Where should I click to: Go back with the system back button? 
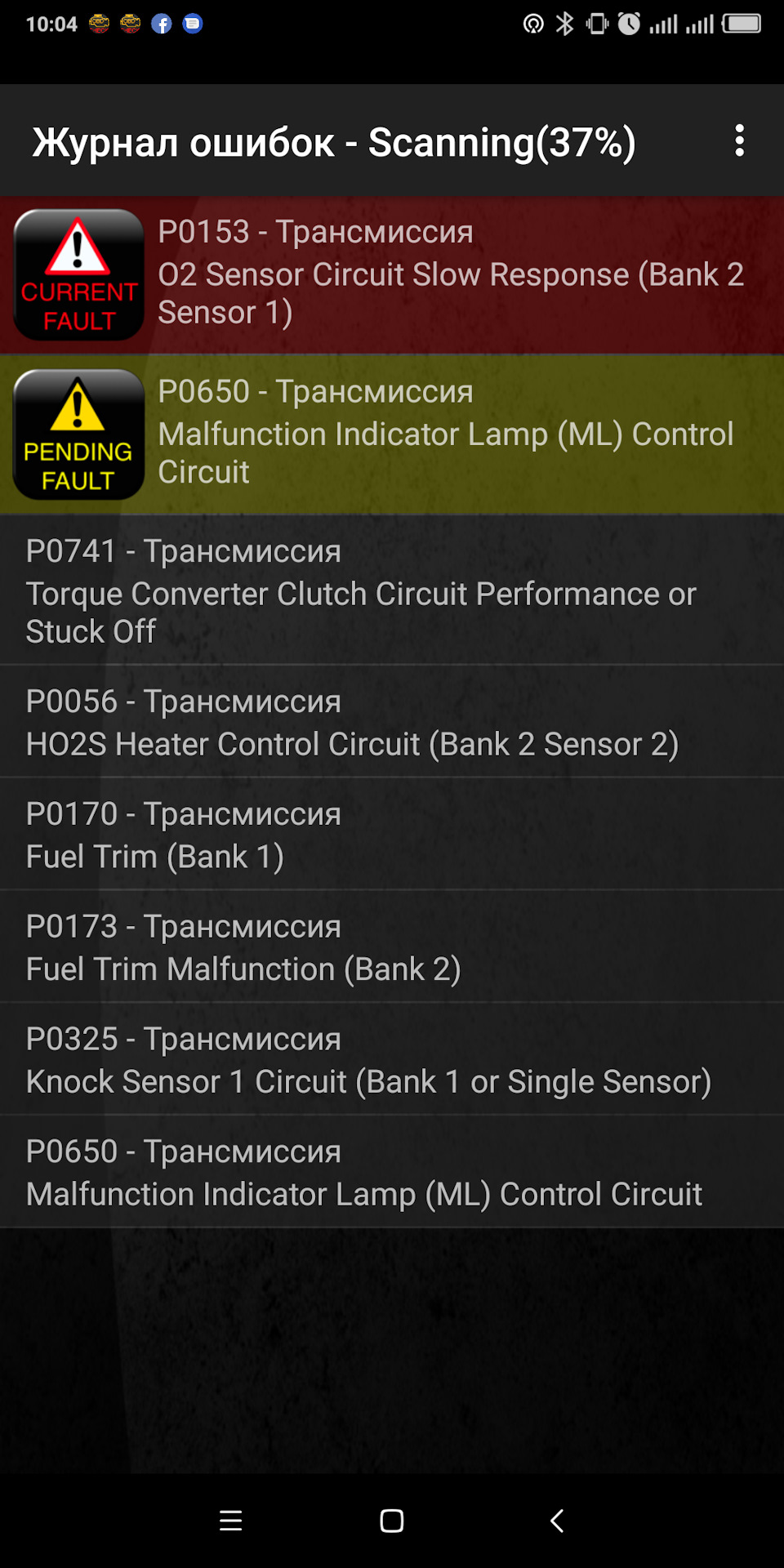tap(557, 1521)
